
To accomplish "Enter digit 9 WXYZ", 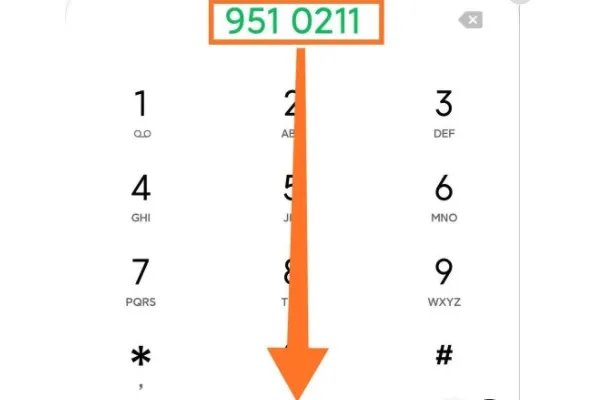I will [x=444, y=281].
